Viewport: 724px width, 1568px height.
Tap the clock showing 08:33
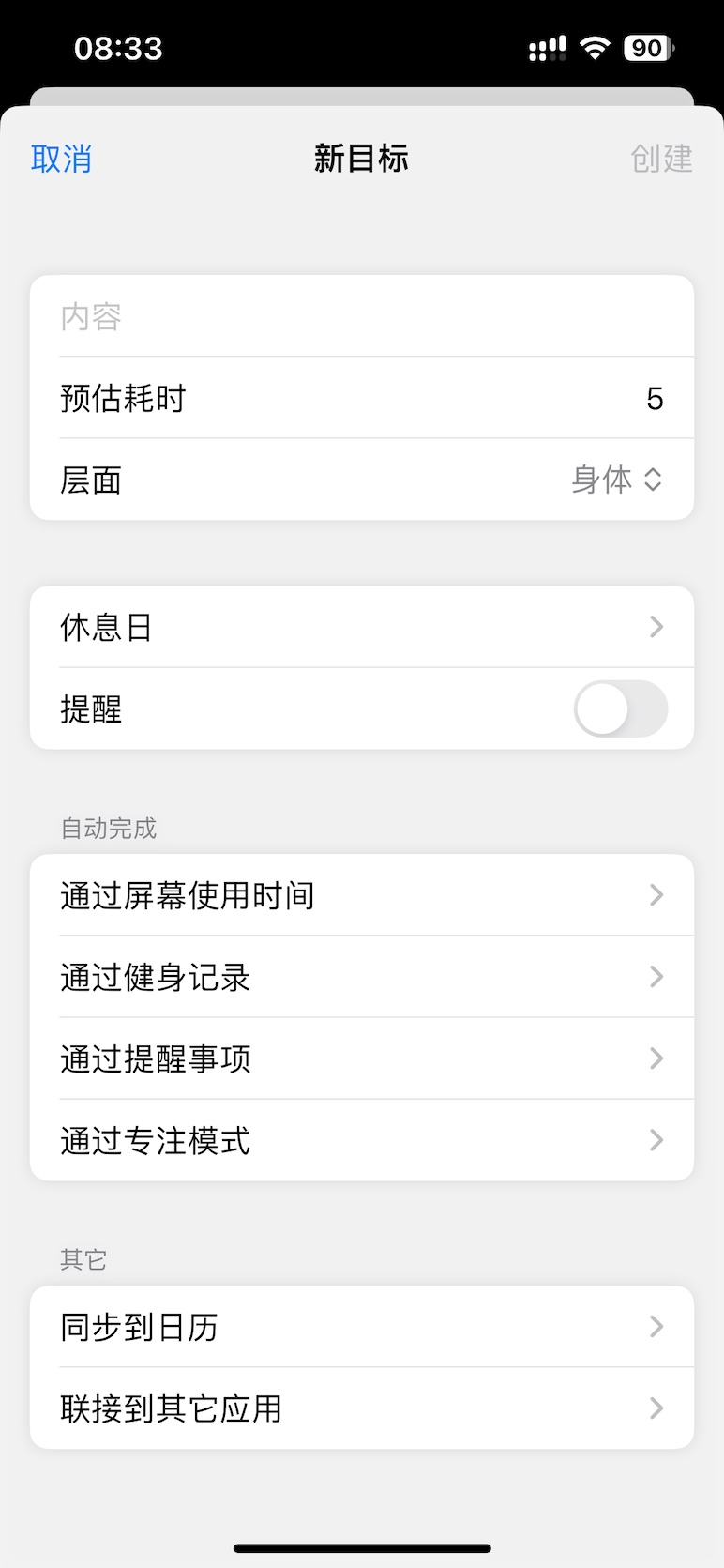[116, 47]
